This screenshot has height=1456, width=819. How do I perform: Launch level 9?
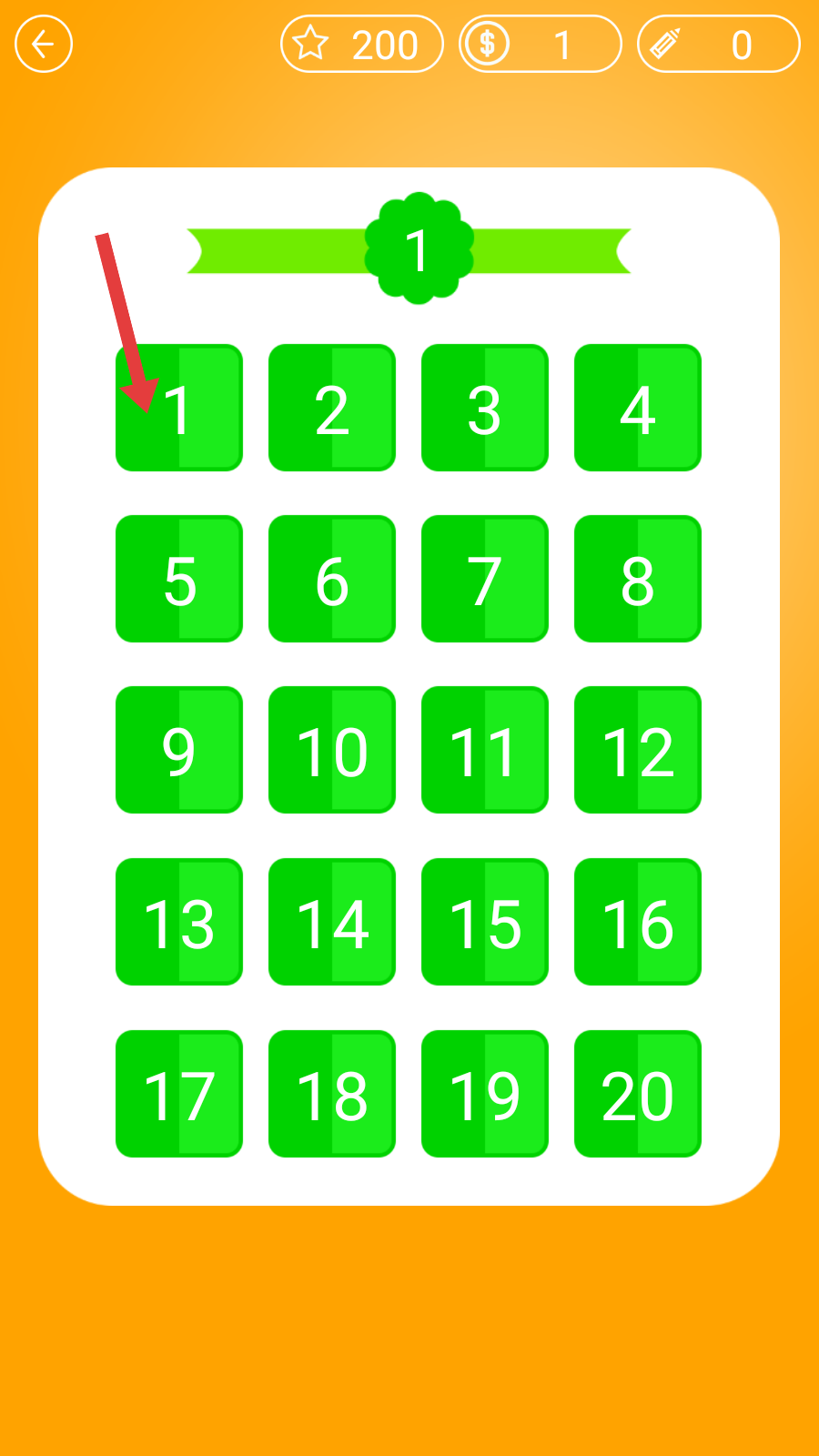pos(179,750)
